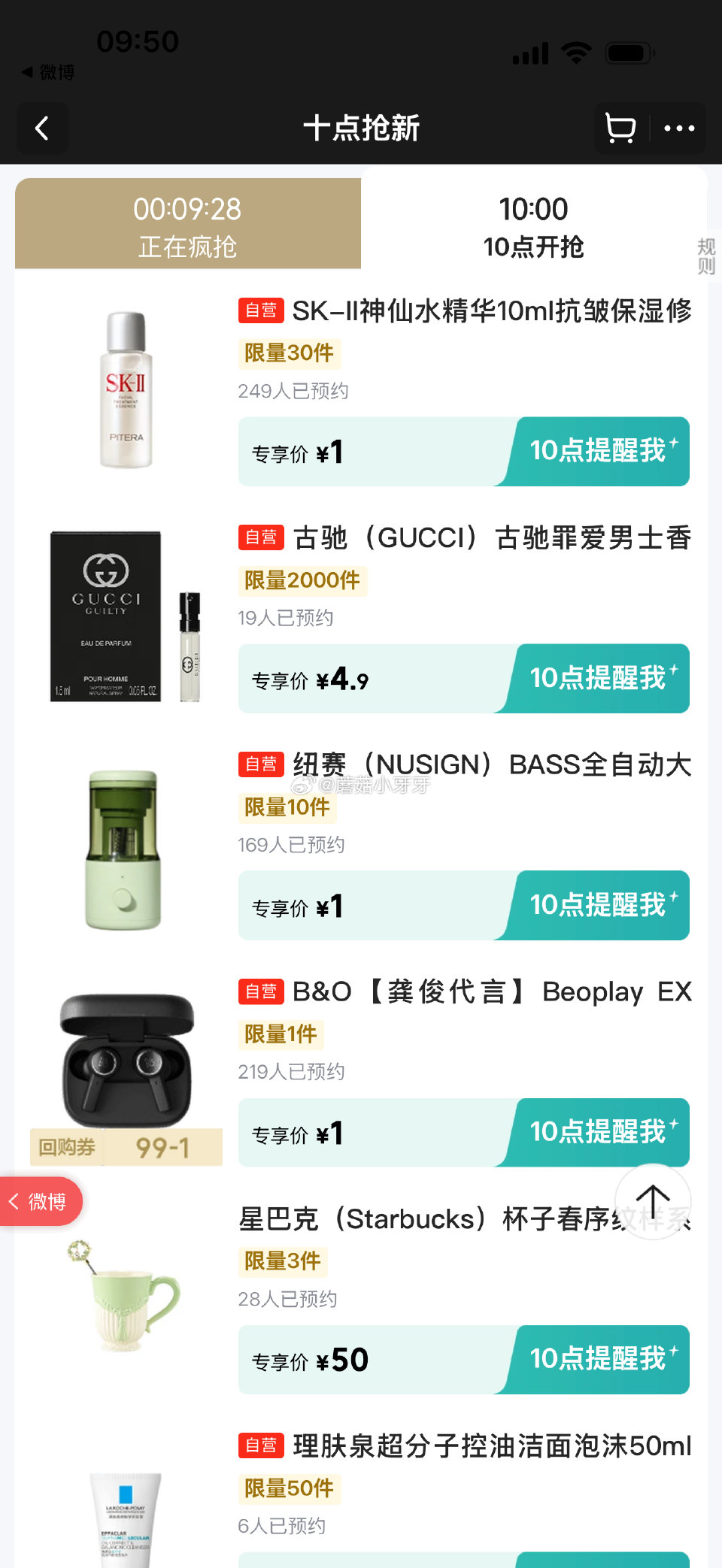Open the three-dot more options icon
This screenshot has height=1568, width=722.
click(x=679, y=129)
